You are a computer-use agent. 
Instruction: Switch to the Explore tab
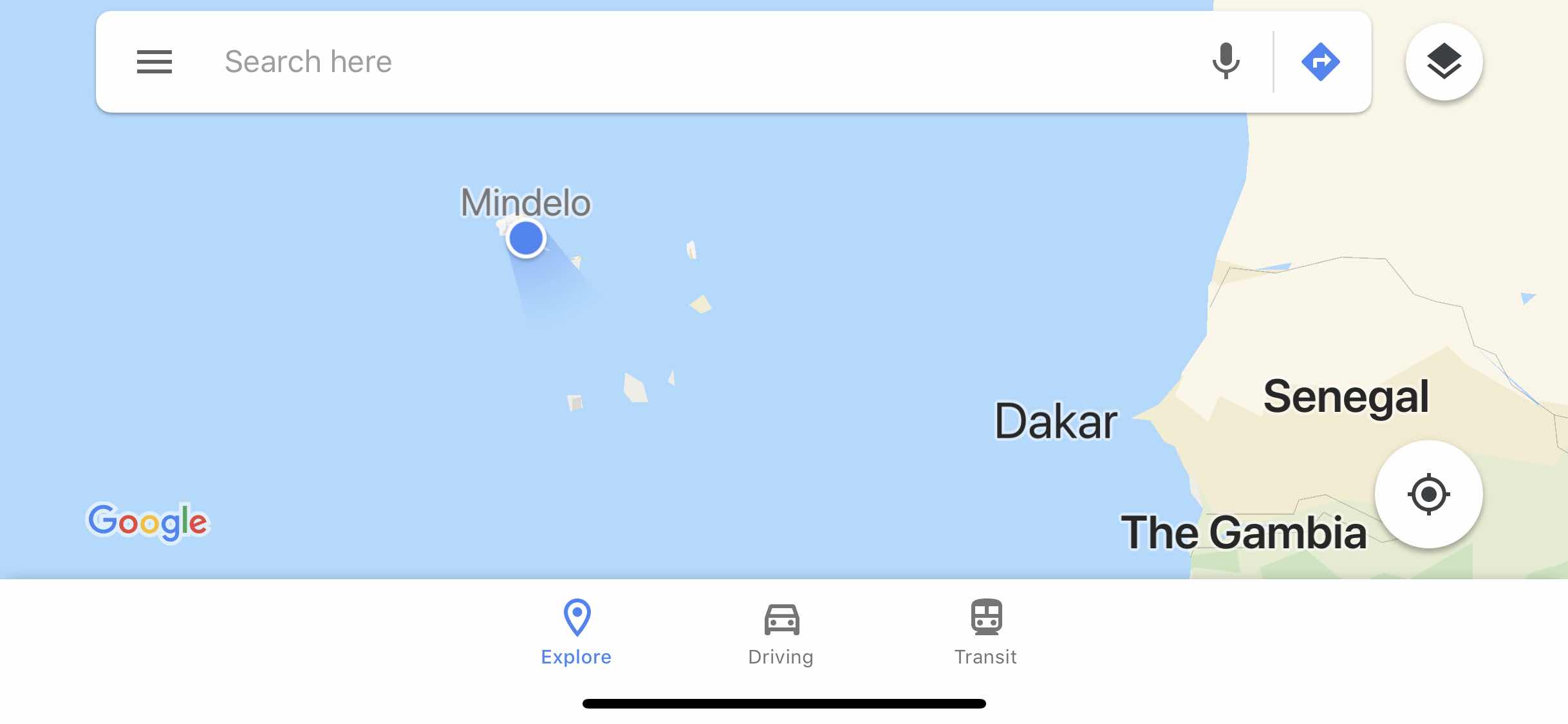point(576,632)
